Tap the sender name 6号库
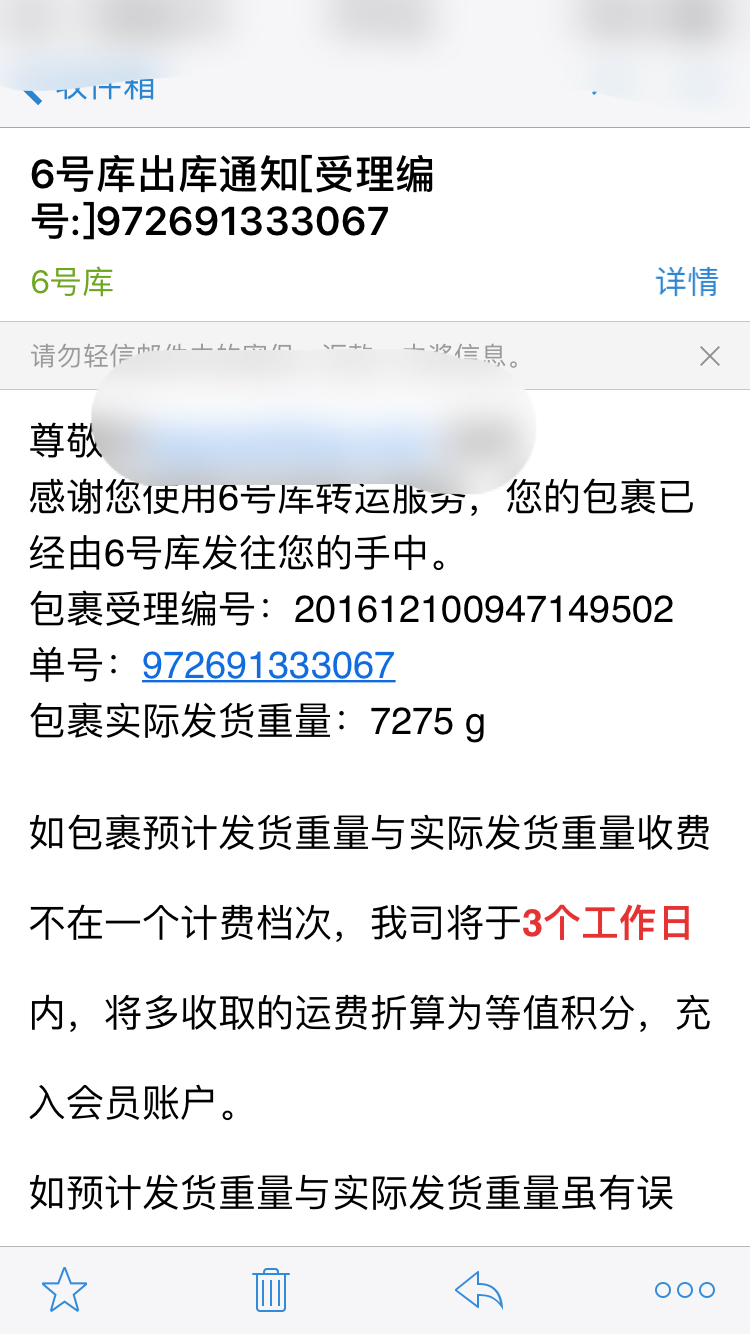This screenshot has width=750, height=1334. [72, 282]
